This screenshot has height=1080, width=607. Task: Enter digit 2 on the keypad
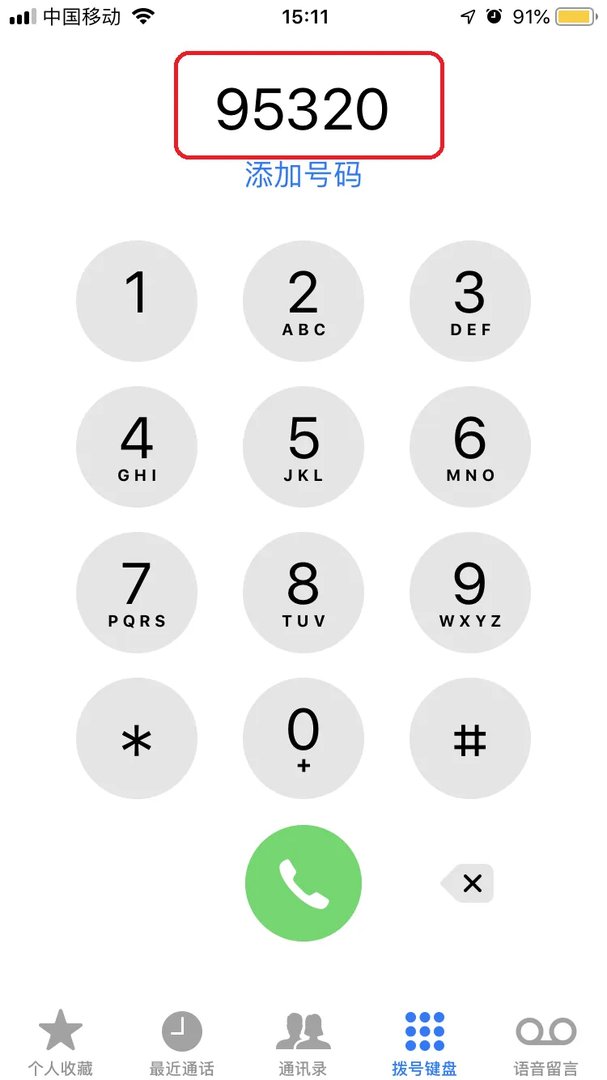pyautogui.click(x=303, y=301)
